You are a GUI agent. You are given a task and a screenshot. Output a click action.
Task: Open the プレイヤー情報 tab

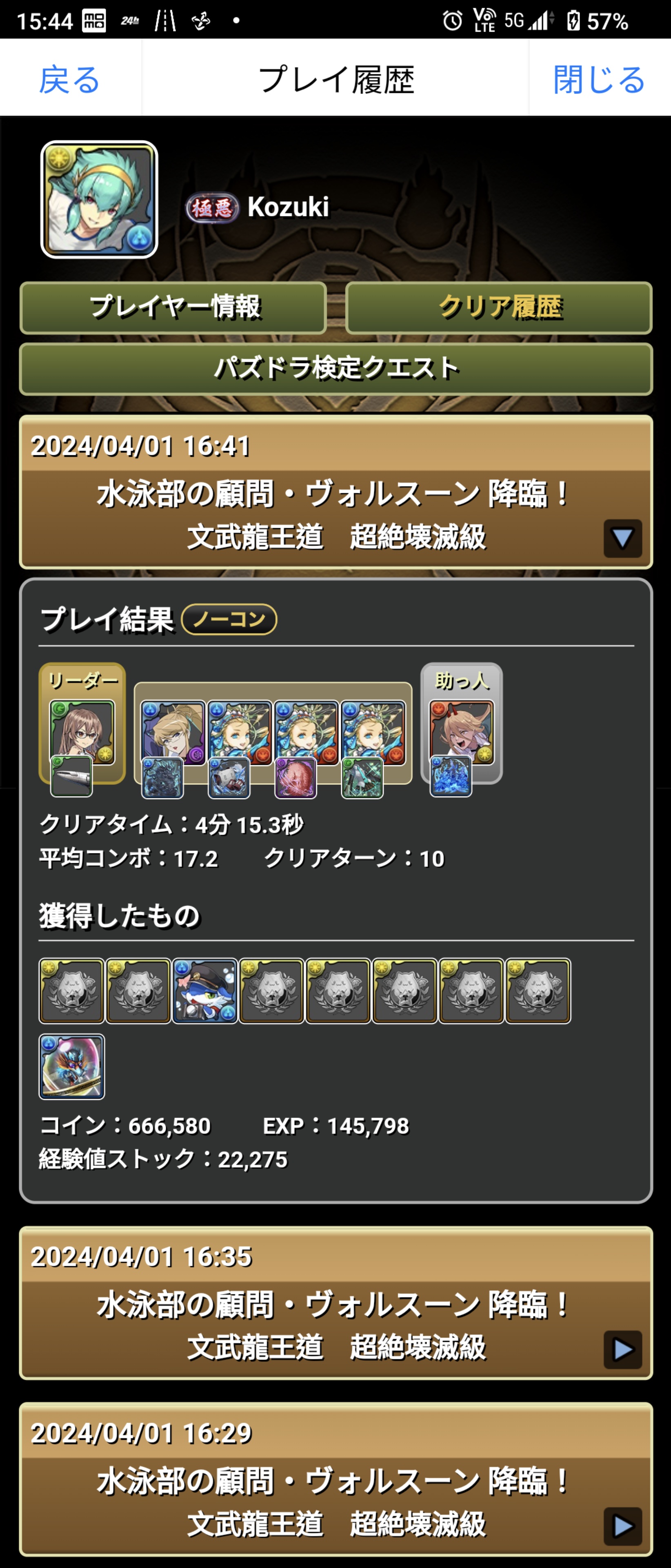click(x=173, y=307)
